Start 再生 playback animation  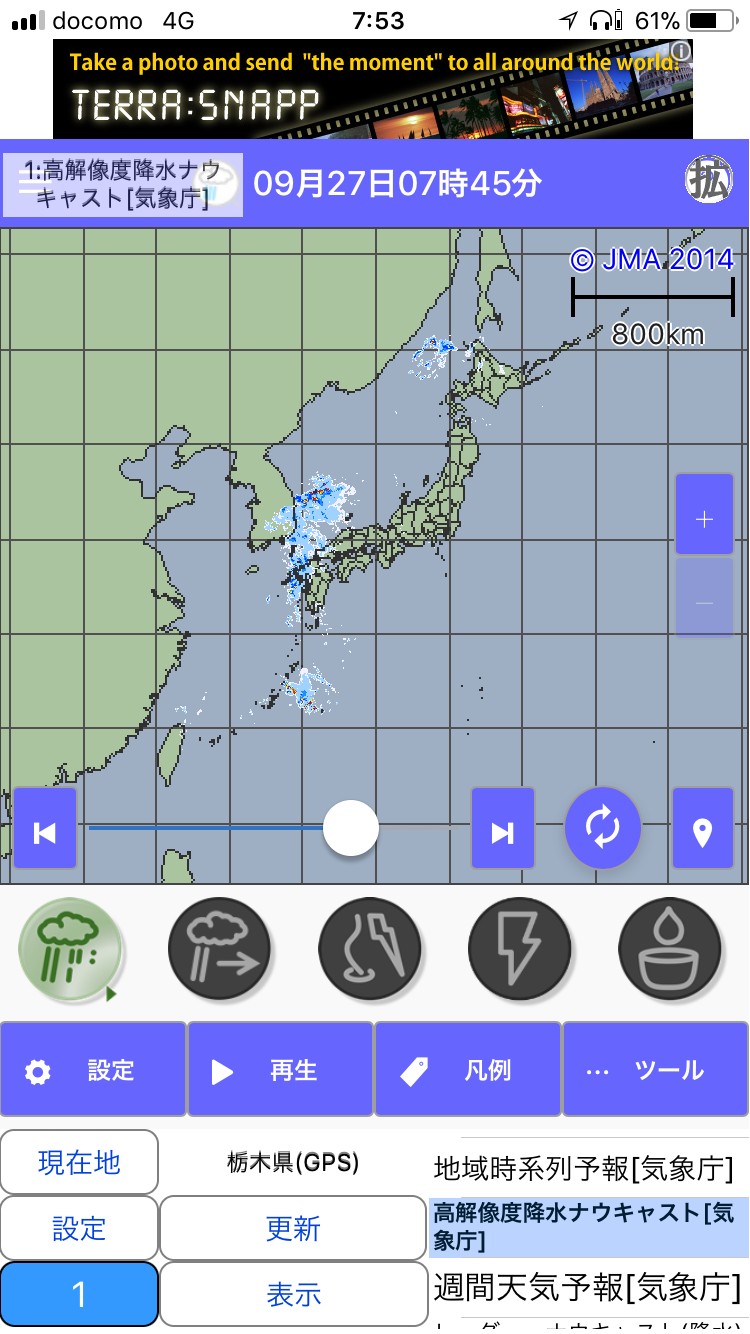280,1070
